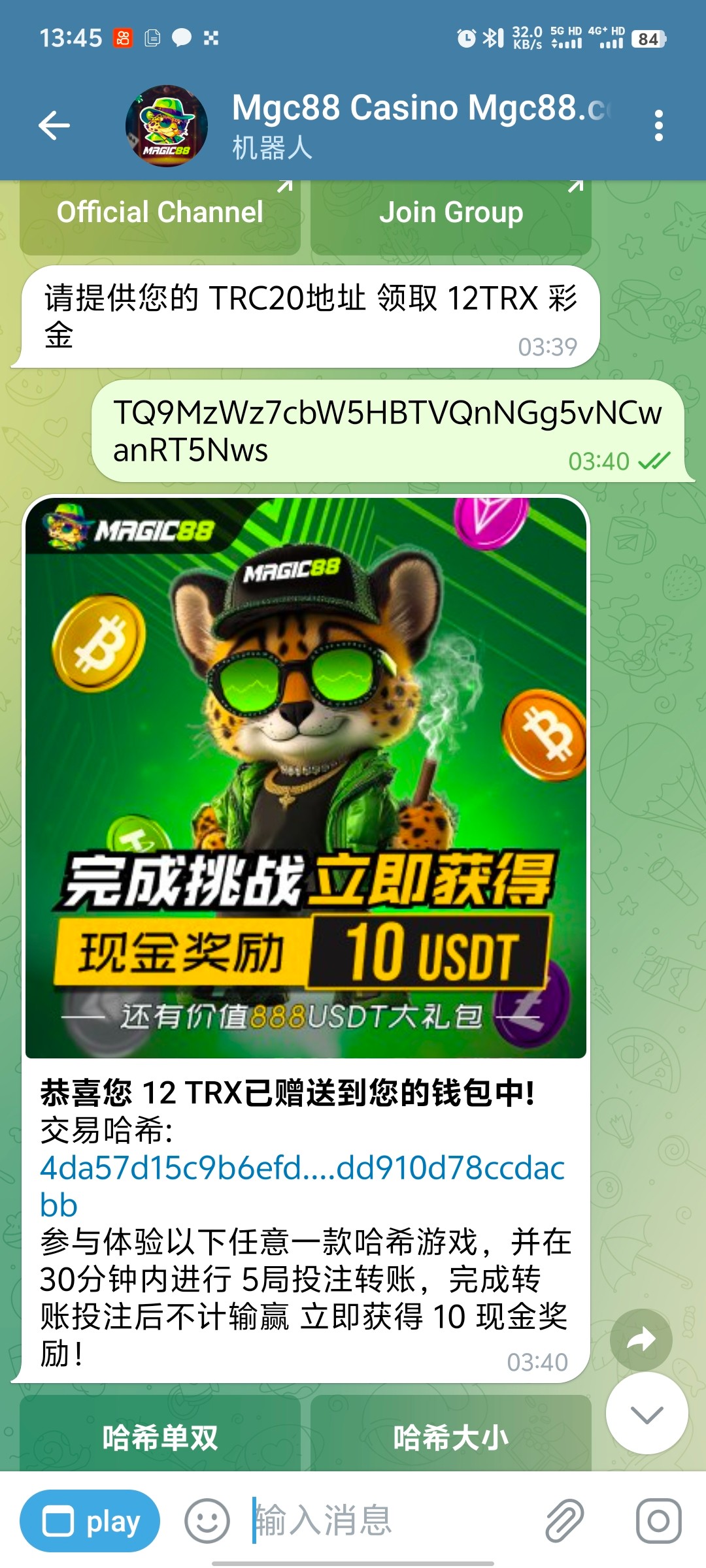Forward the Magic88 bot message
The height and width of the screenshot is (1568, 706).
(641, 1339)
